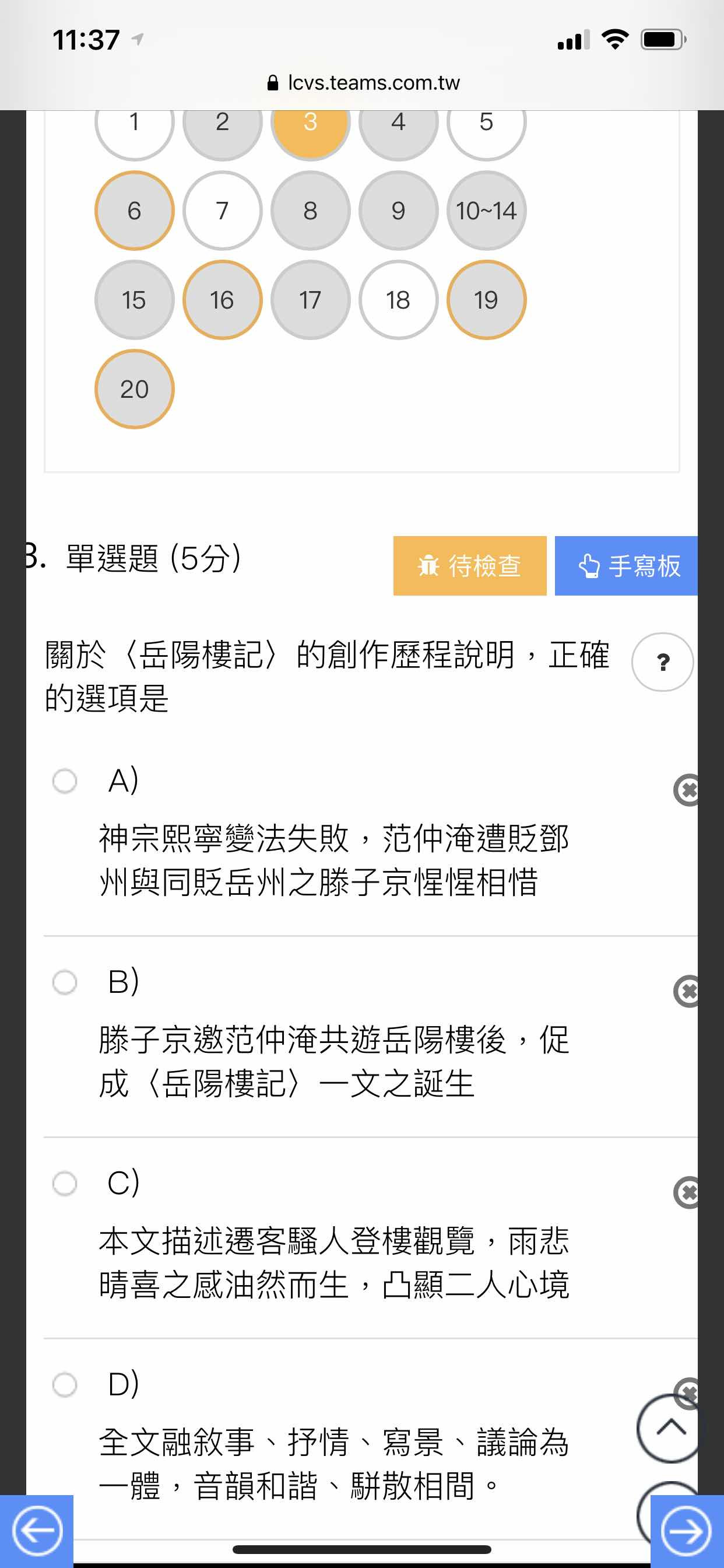Open question 20
Viewport: 724px width, 1568px height.
tap(135, 389)
